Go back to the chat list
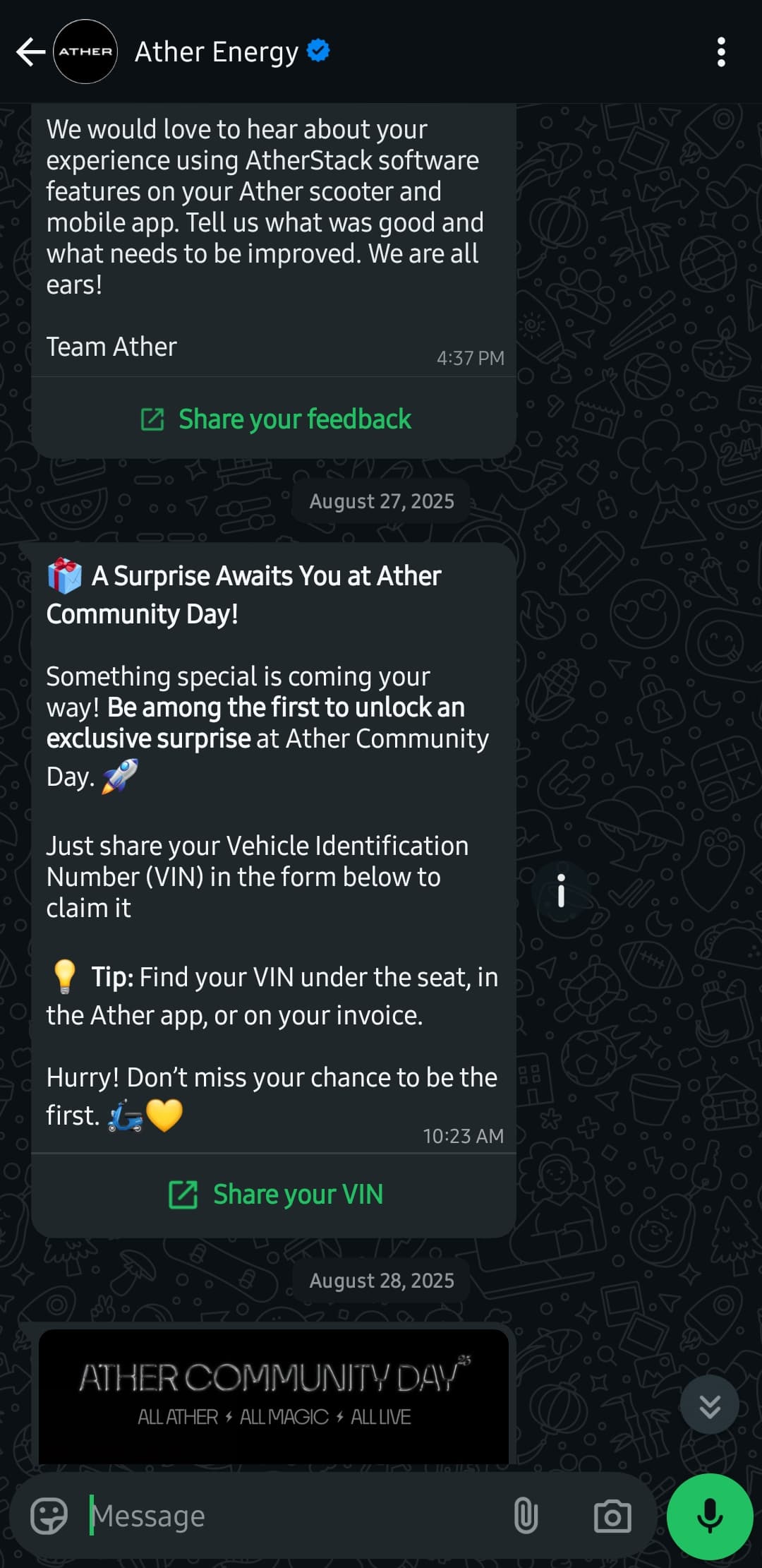762x1568 pixels. (30, 52)
